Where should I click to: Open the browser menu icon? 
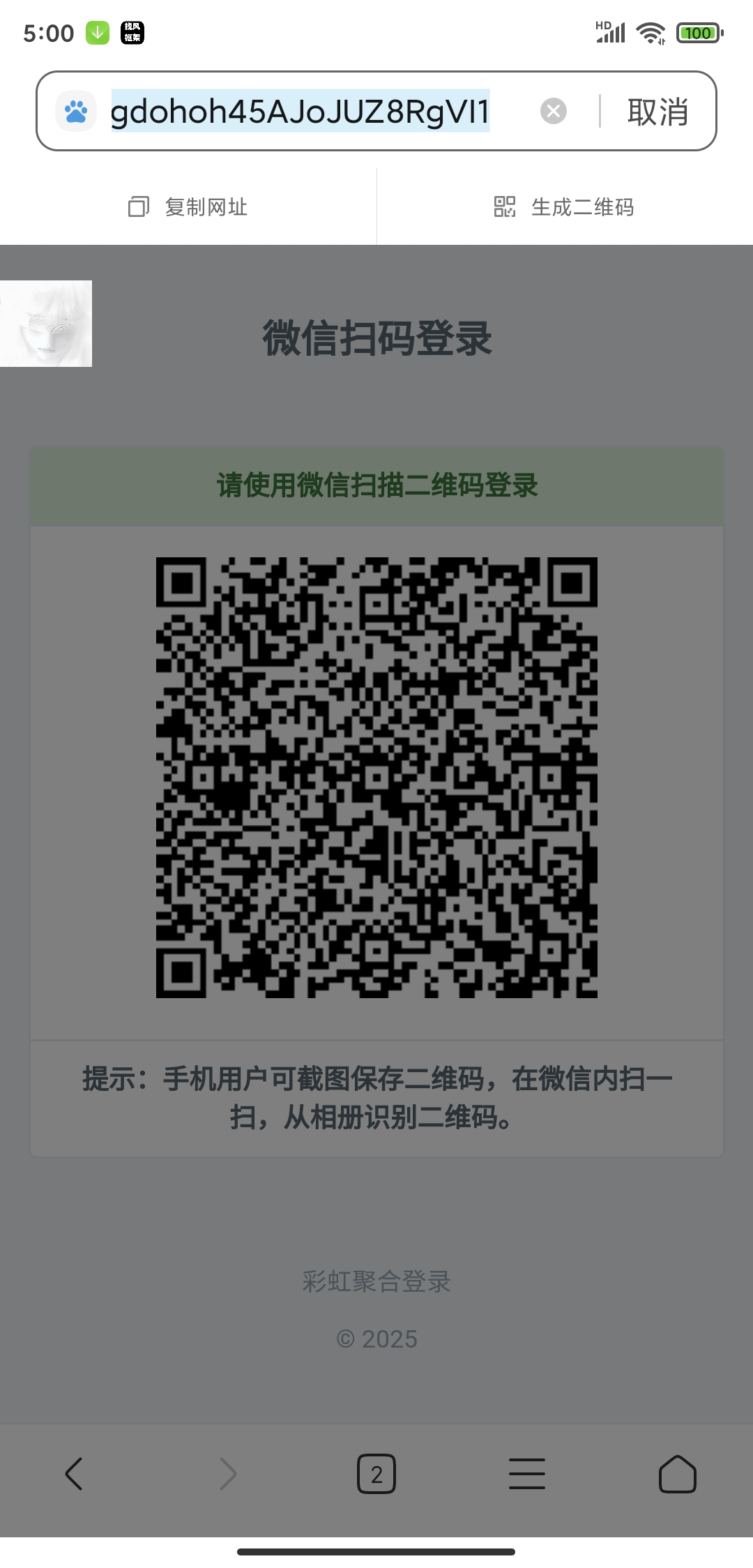tap(527, 1474)
